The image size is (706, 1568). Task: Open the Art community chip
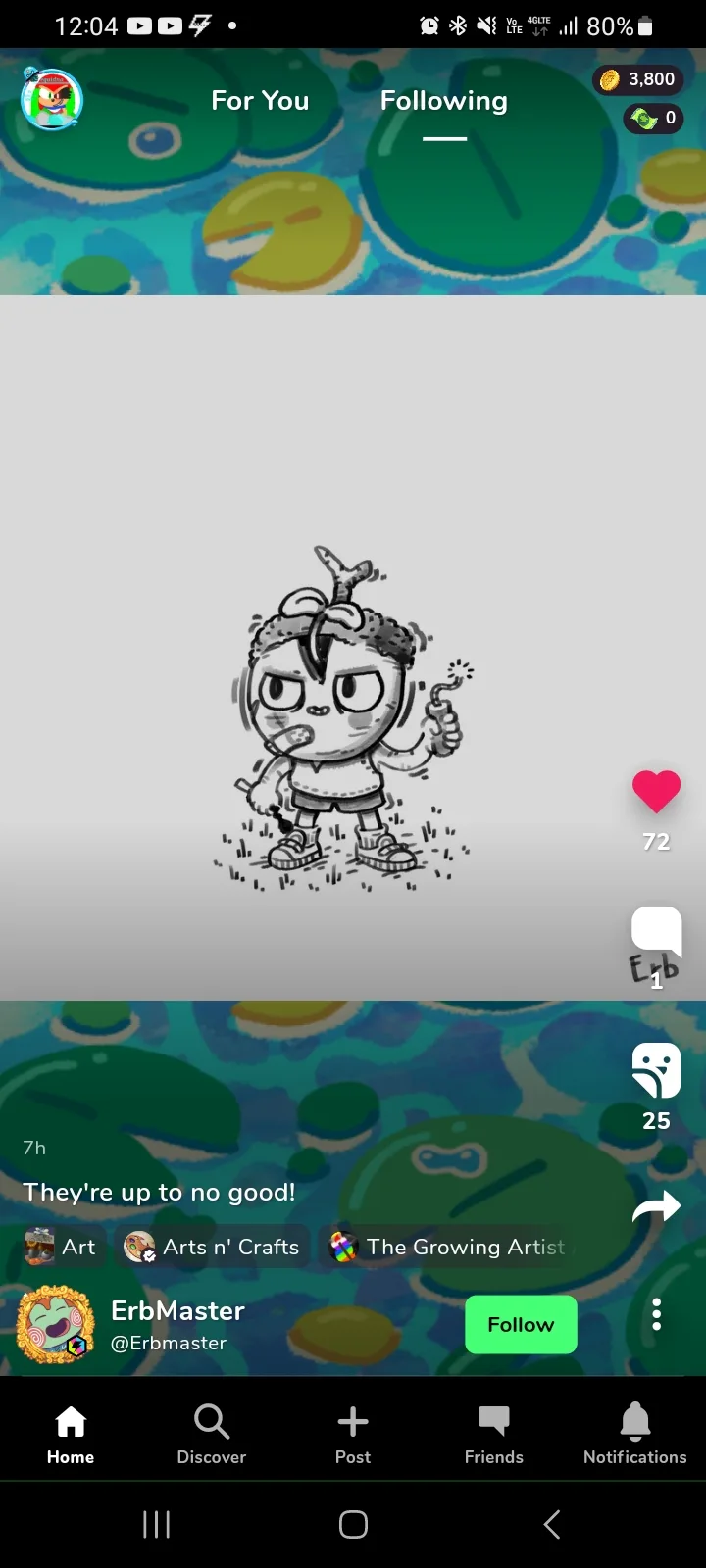coord(61,1247)
